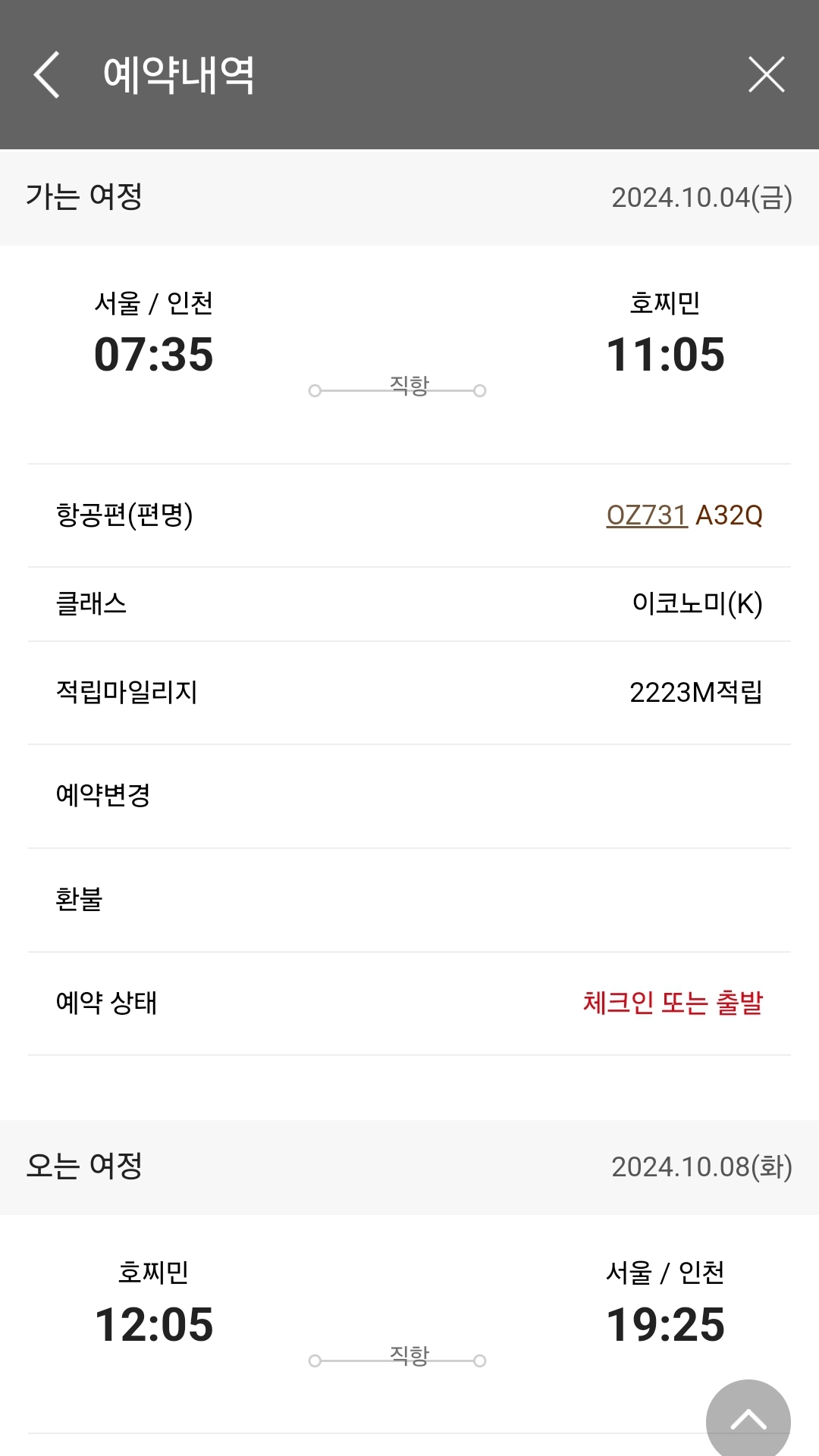This screenshot has width=819, height=1456.
Task: Close the 예약내역 page
Action: 766,75
